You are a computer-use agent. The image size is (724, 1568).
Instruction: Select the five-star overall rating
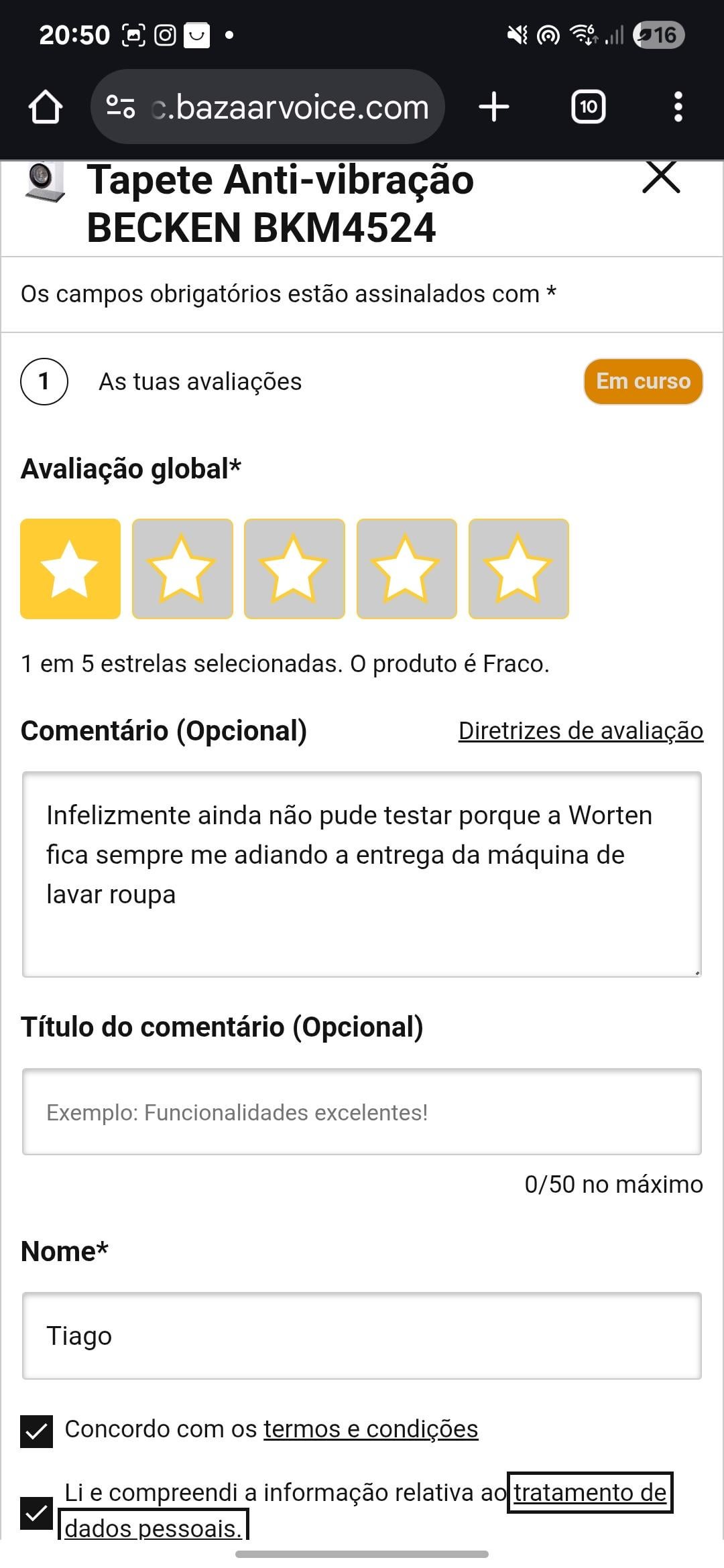pyautogui.click(x=518, y=568)
